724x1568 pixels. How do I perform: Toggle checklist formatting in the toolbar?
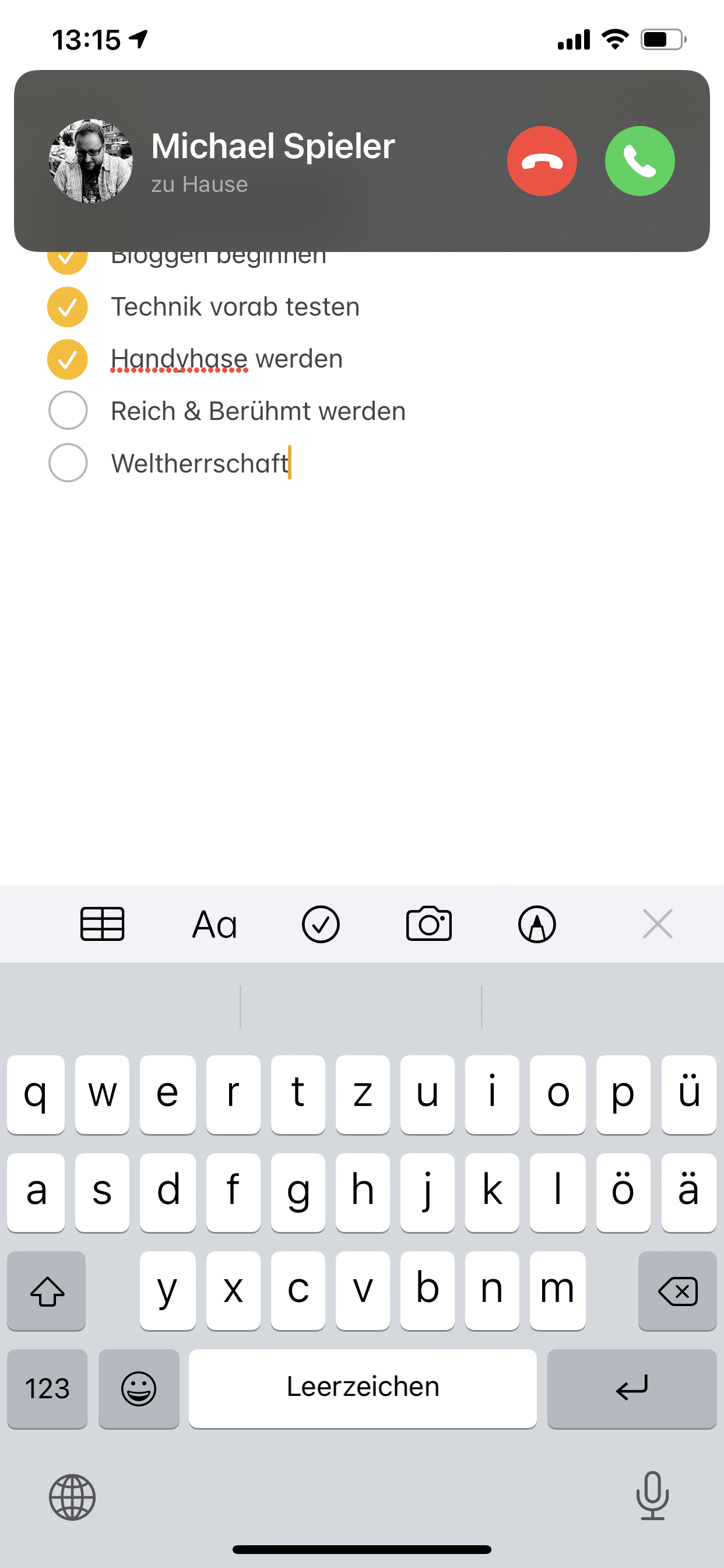(321, 924)
